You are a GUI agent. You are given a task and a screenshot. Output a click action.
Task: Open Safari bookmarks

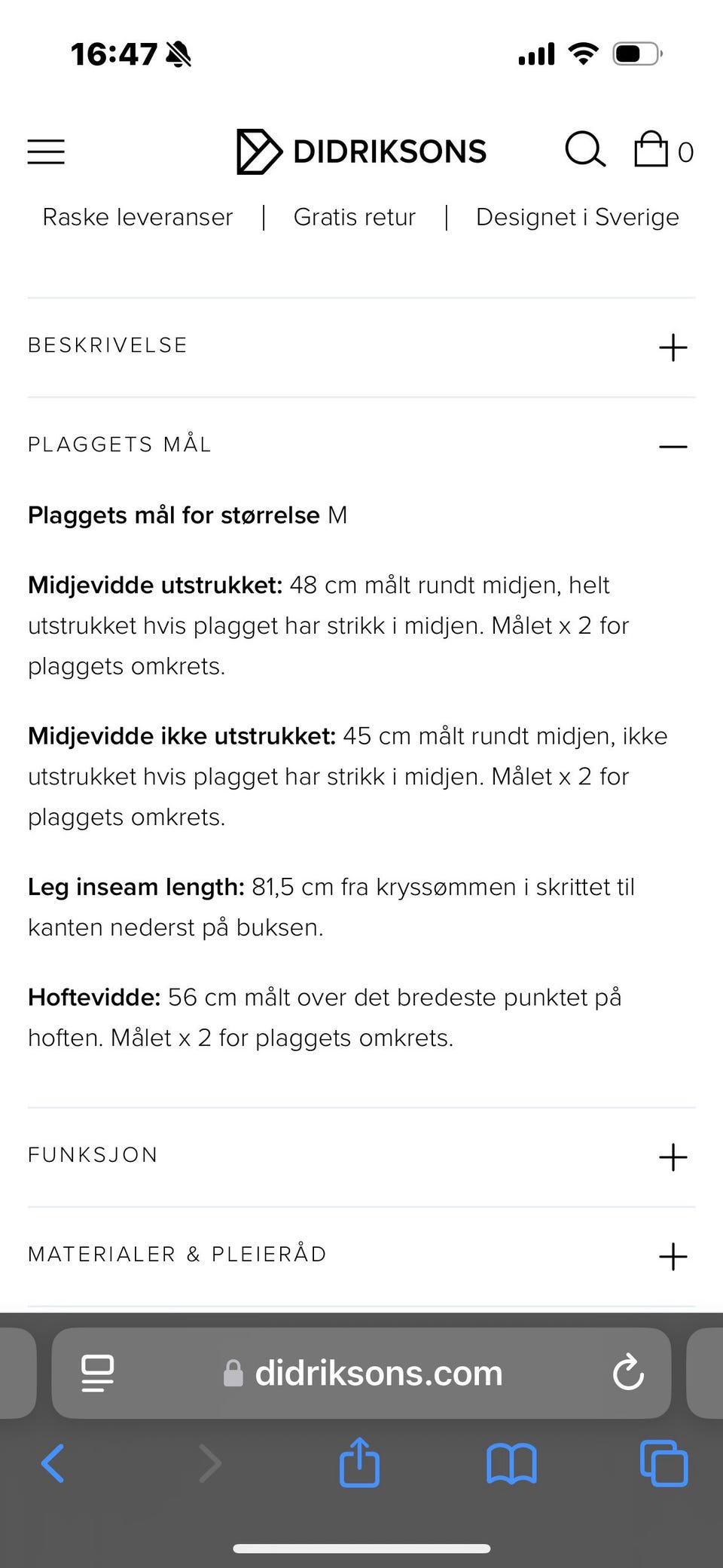click(x=511, y=1463)
